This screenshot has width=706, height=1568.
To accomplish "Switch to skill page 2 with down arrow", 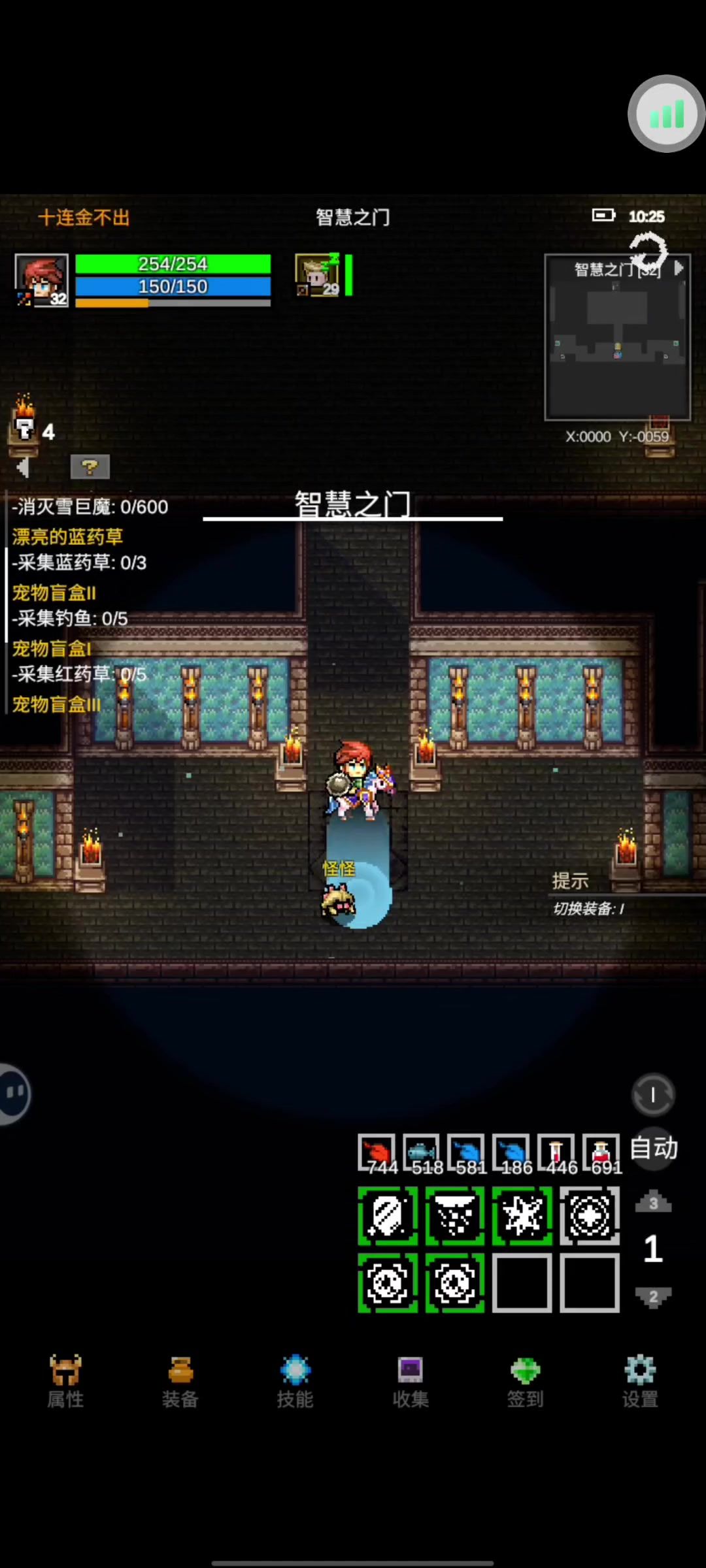I will [653, 1296].
